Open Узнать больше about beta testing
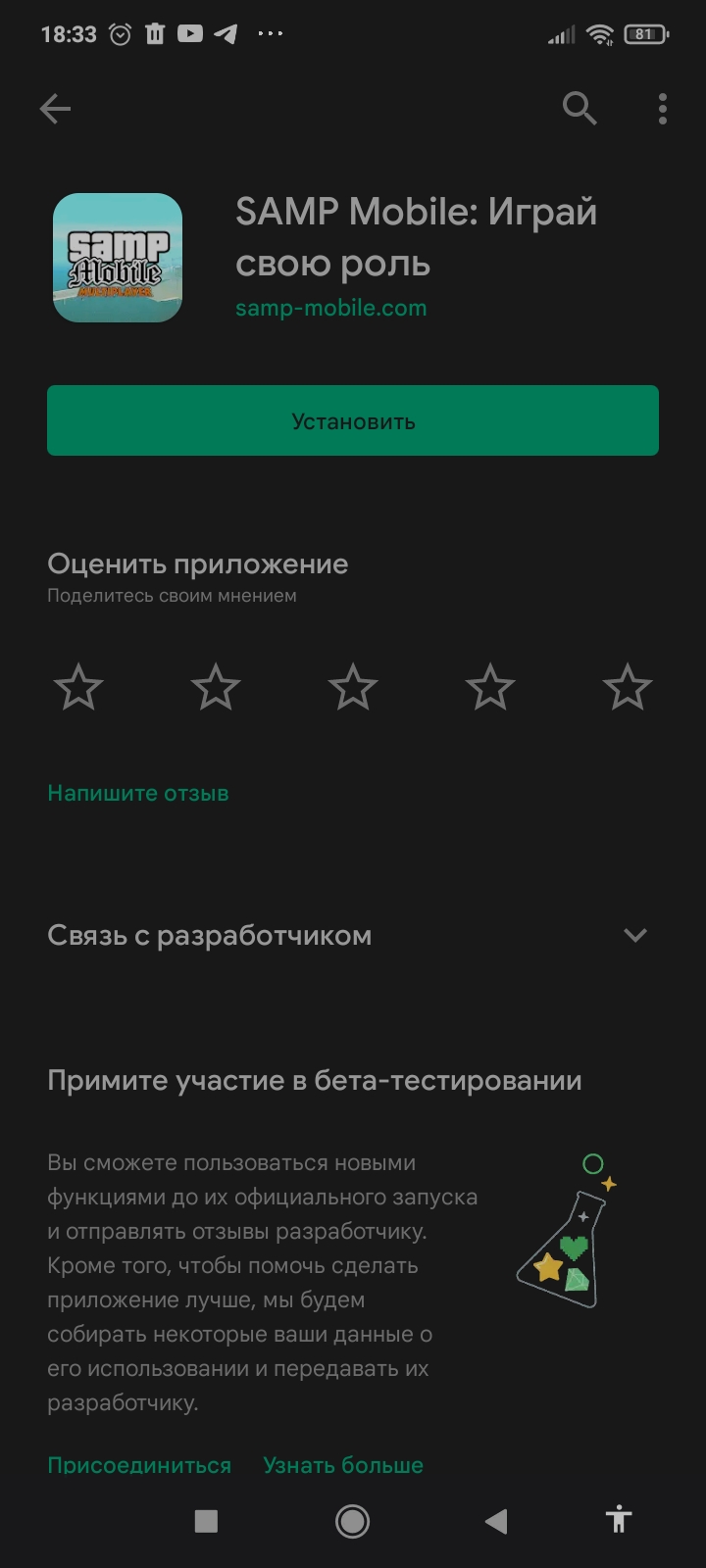 coord(343,1465)
